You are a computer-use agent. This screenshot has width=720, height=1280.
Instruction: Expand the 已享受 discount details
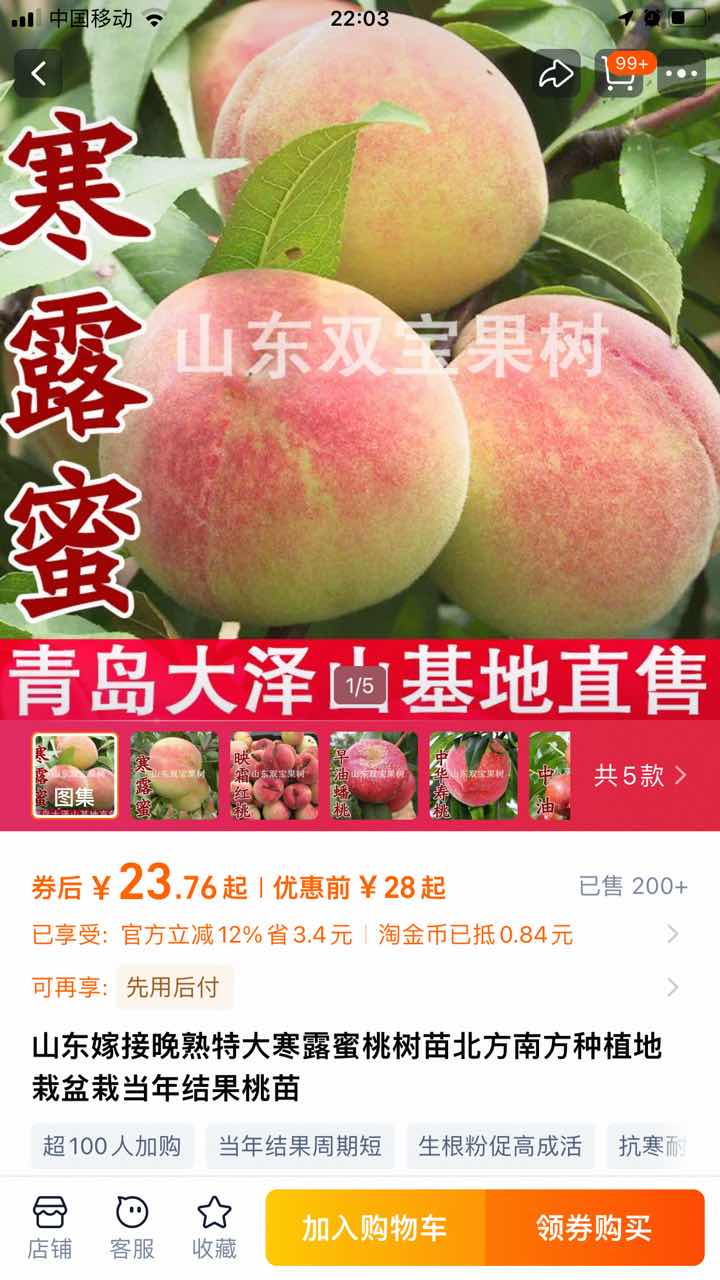click(x=672, y=934)
